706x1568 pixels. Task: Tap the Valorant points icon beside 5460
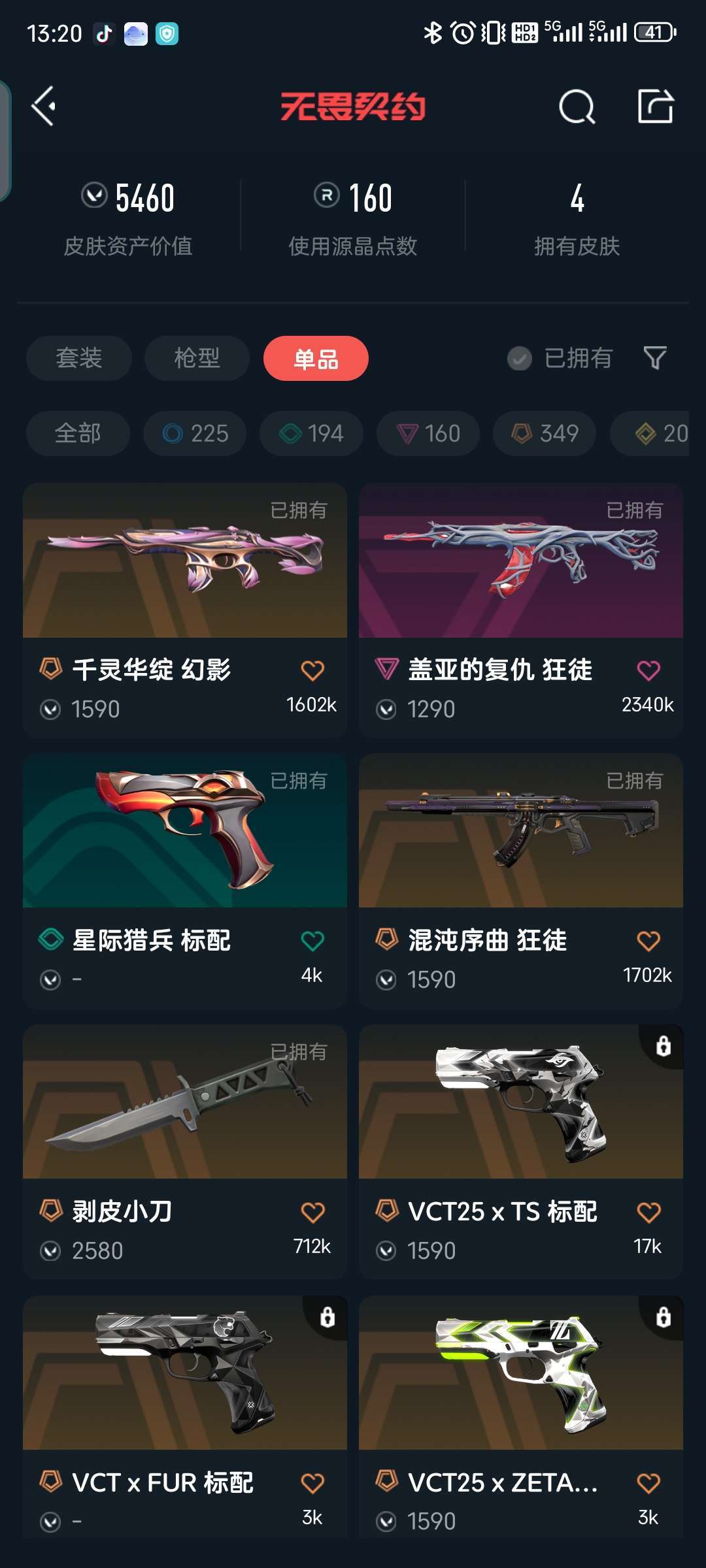[x=94, y=197]
